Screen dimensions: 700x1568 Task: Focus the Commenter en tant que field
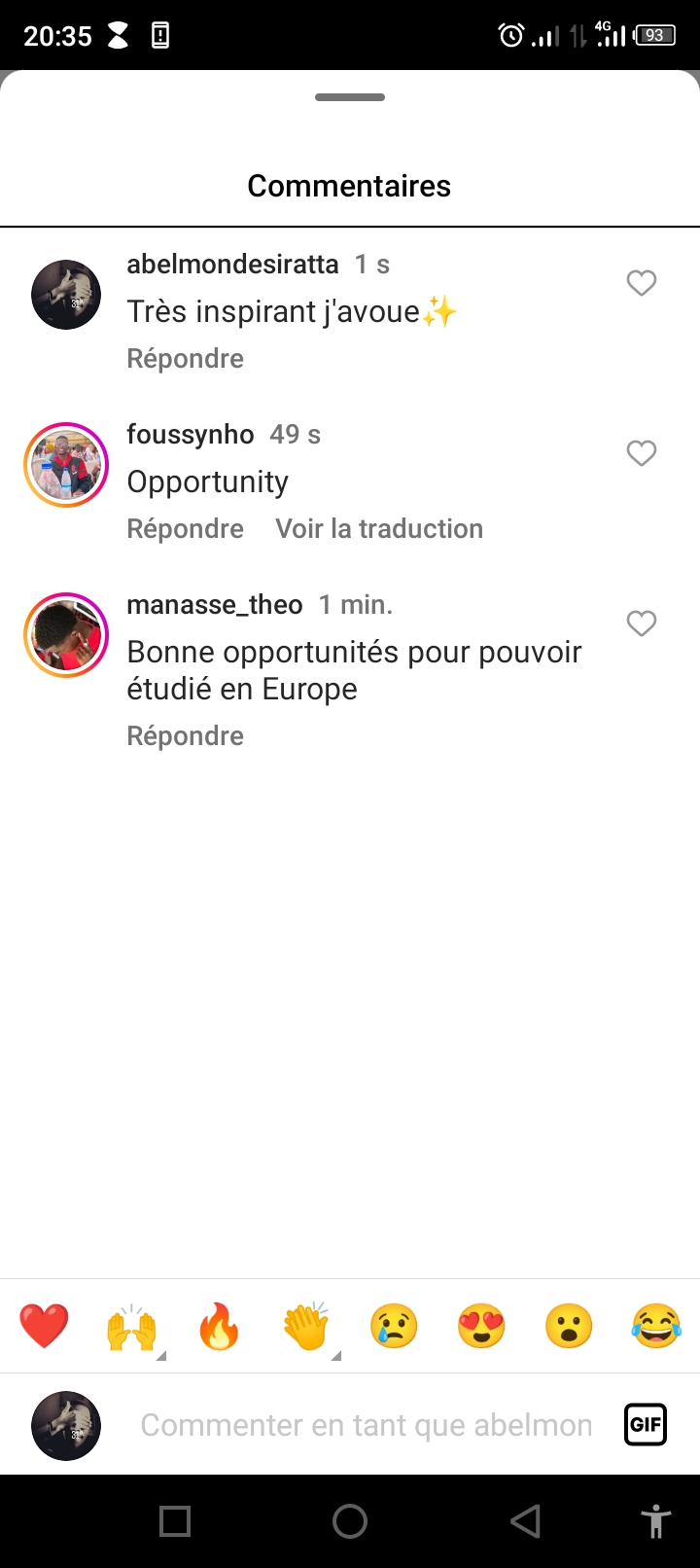click(x=366, y=1425)
